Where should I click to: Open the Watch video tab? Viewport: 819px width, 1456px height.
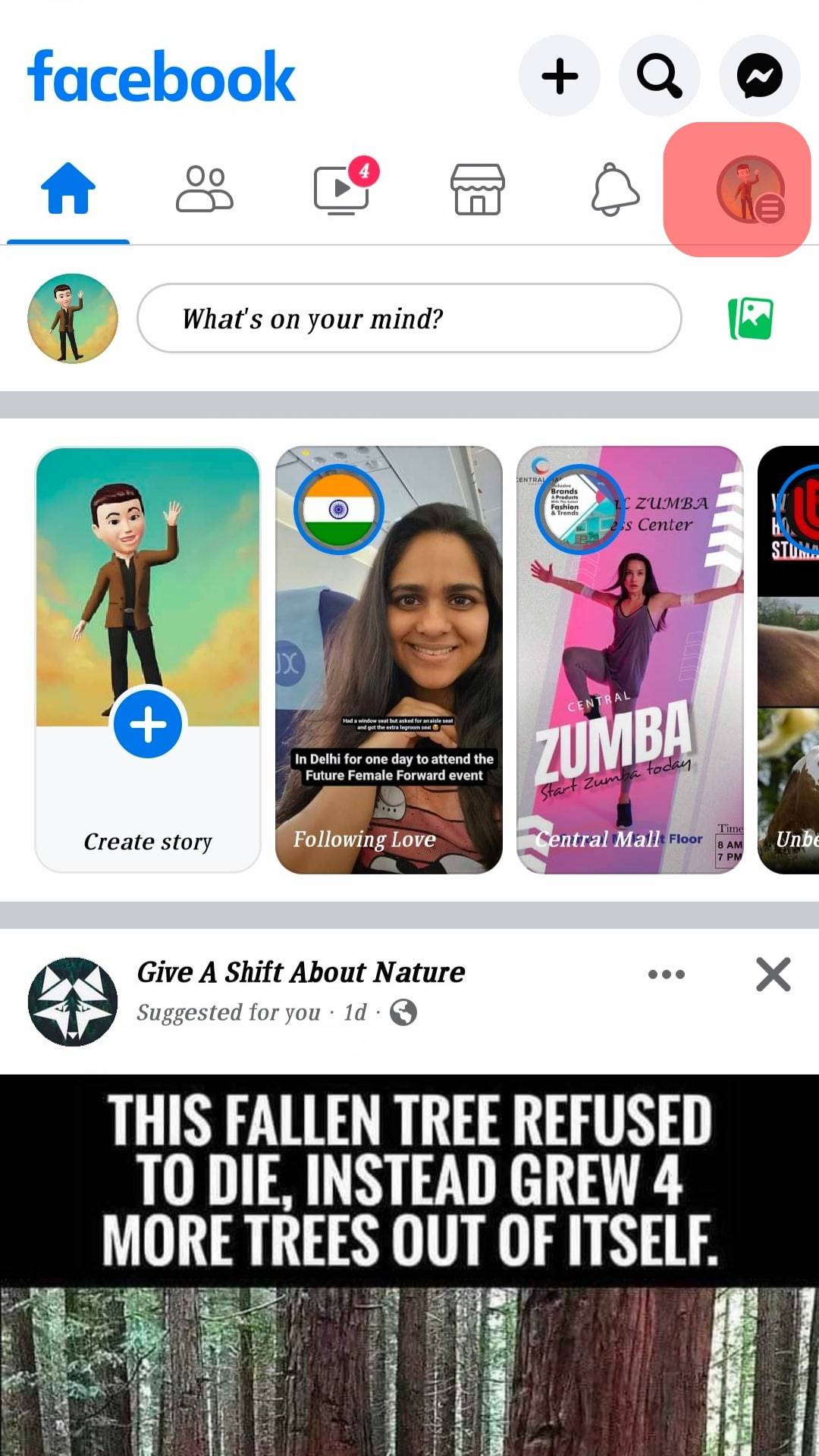tap(341, 190)
